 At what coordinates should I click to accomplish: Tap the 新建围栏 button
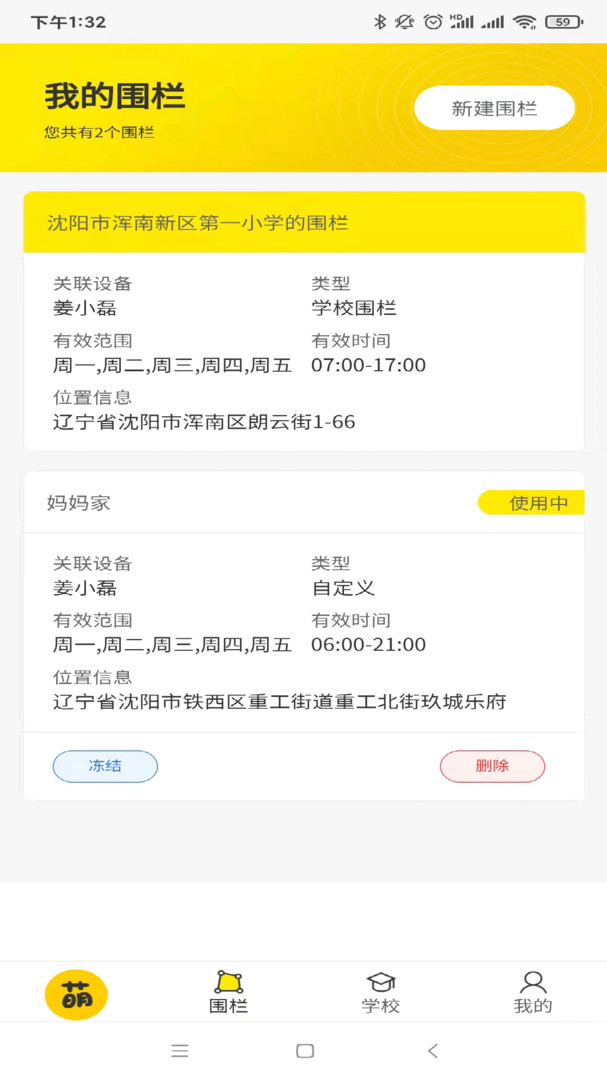[x=494, y=108]
